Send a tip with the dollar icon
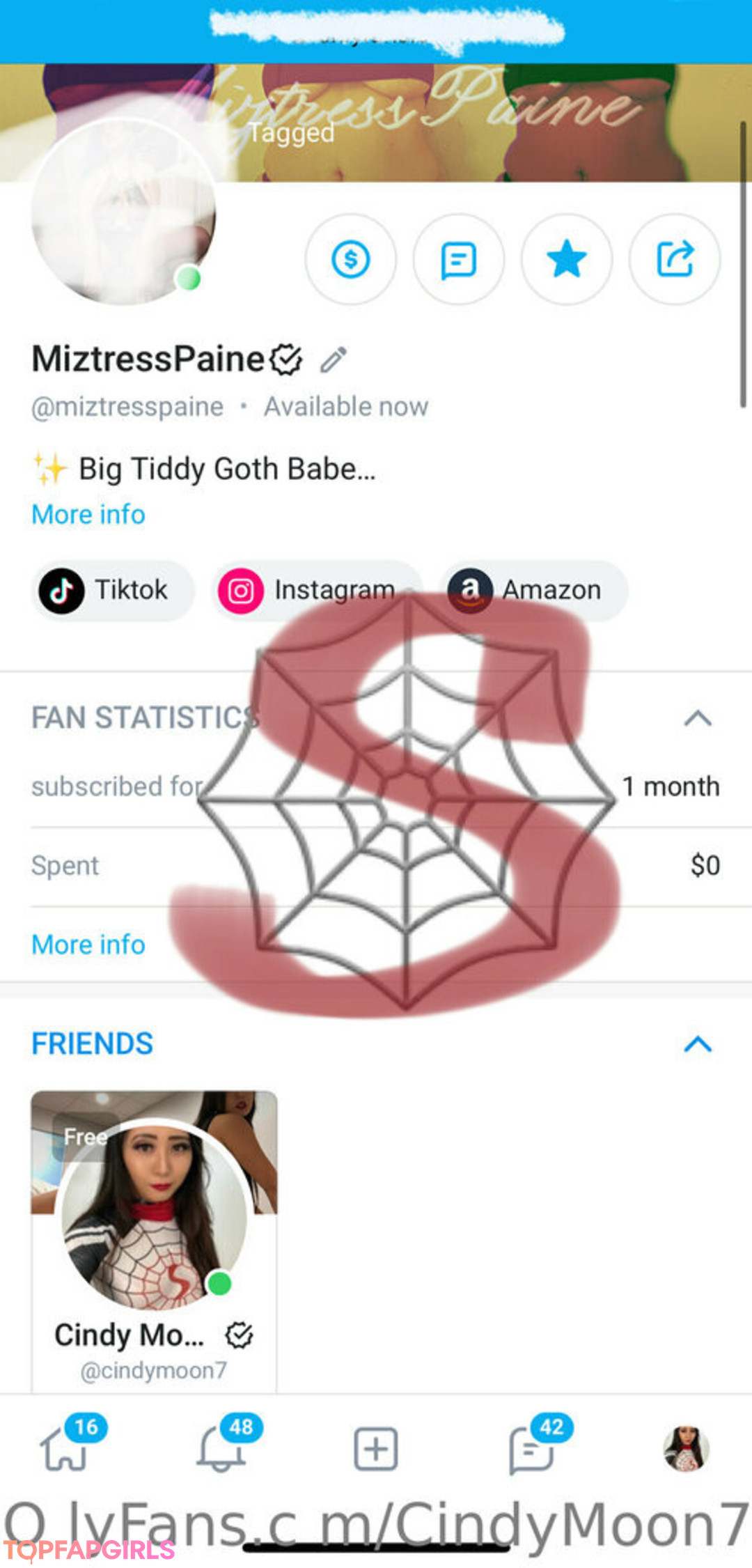The image size is (752, 1568). (350, 259)
